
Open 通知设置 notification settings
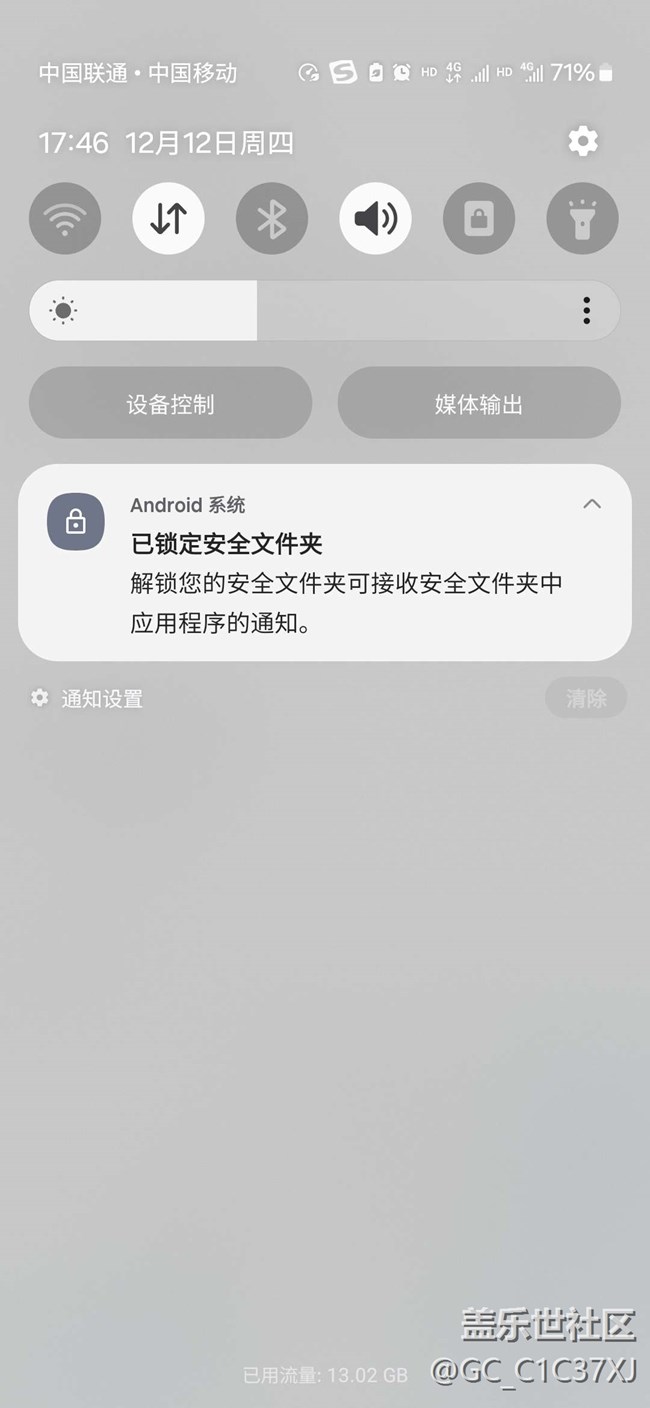click(x=87, y=699)
